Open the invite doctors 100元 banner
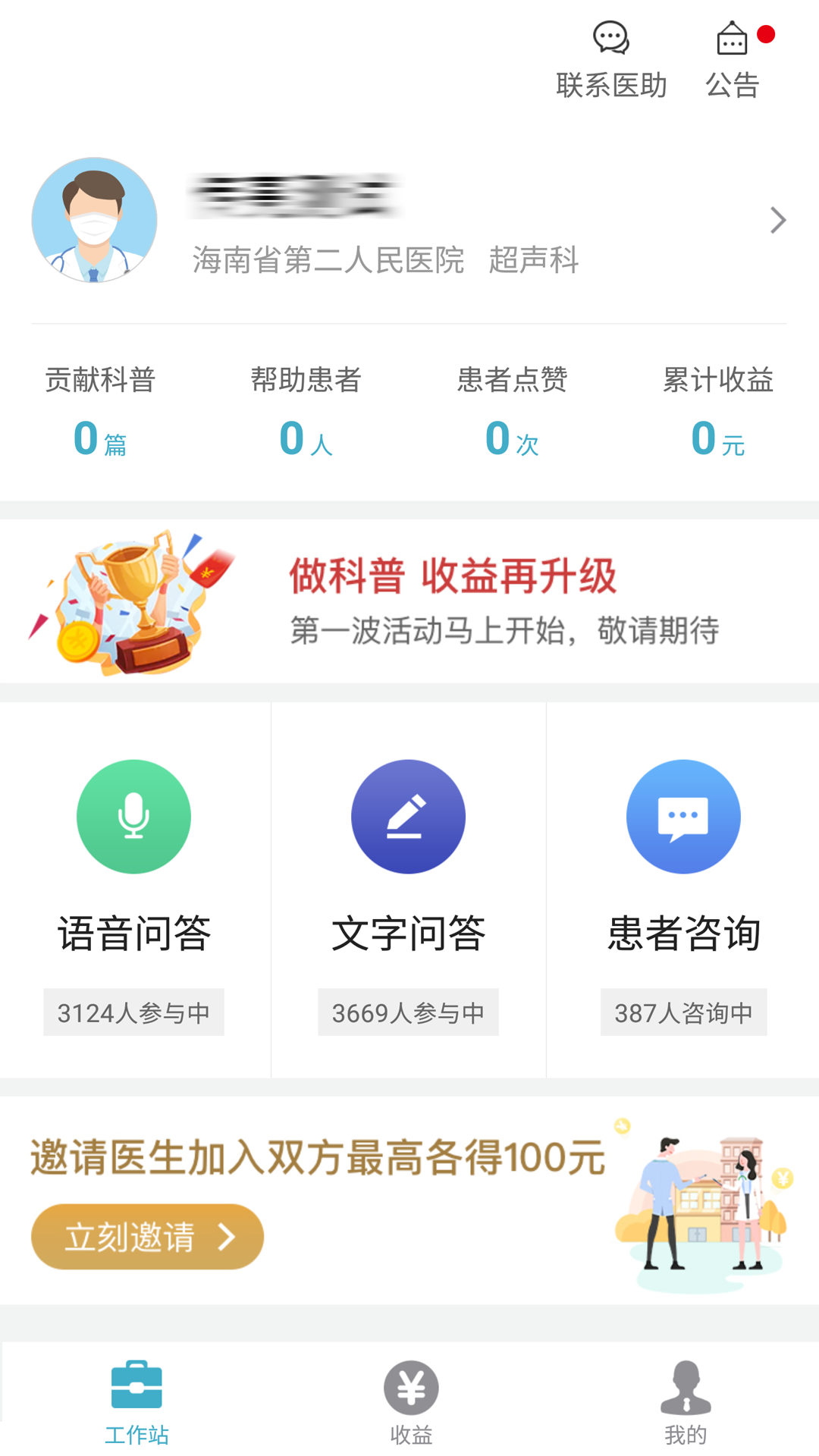Viewport: 819px width, 1456px height. click(x=409, y=1198)
